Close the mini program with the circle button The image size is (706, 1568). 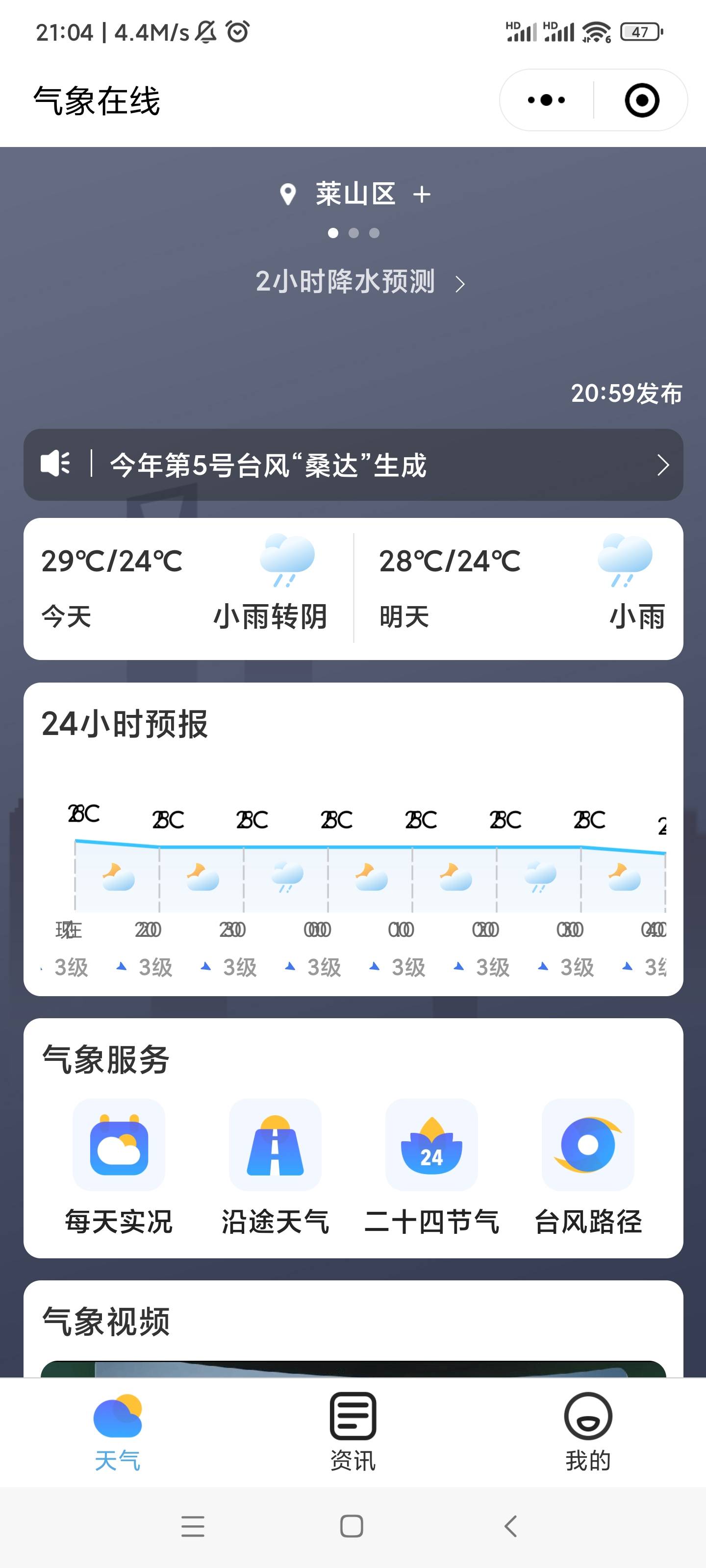click(x=641, y=100)
